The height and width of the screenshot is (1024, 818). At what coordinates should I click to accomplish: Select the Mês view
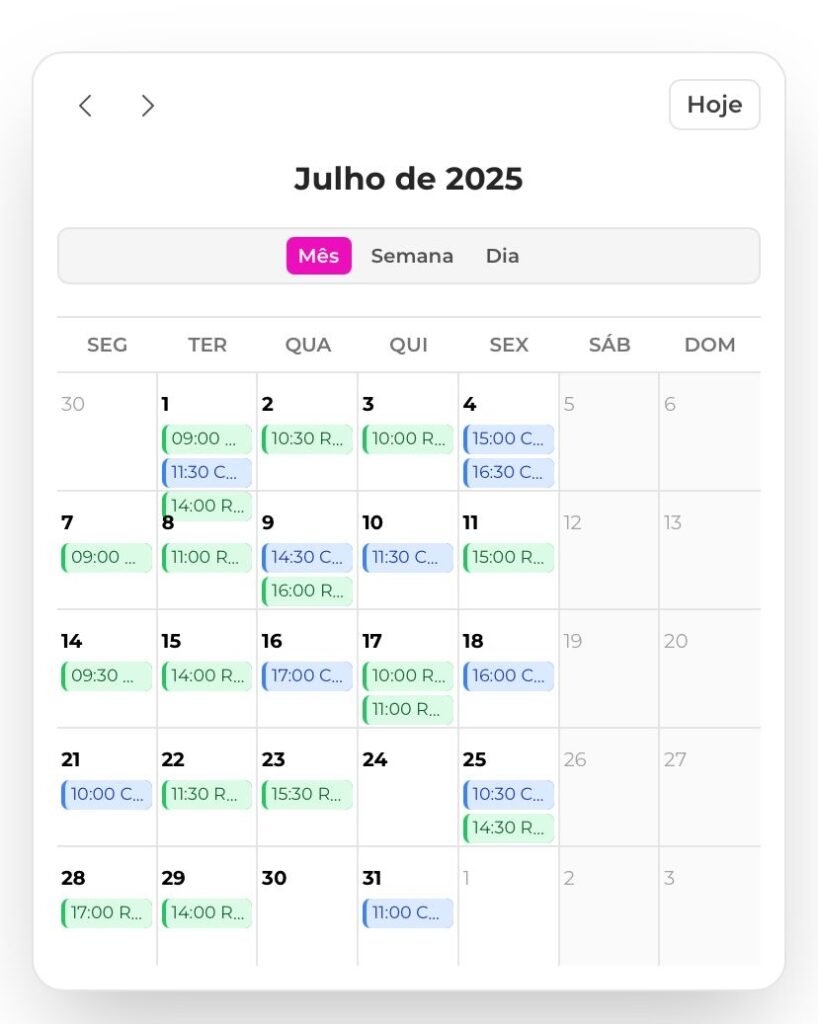click(318, 256)
